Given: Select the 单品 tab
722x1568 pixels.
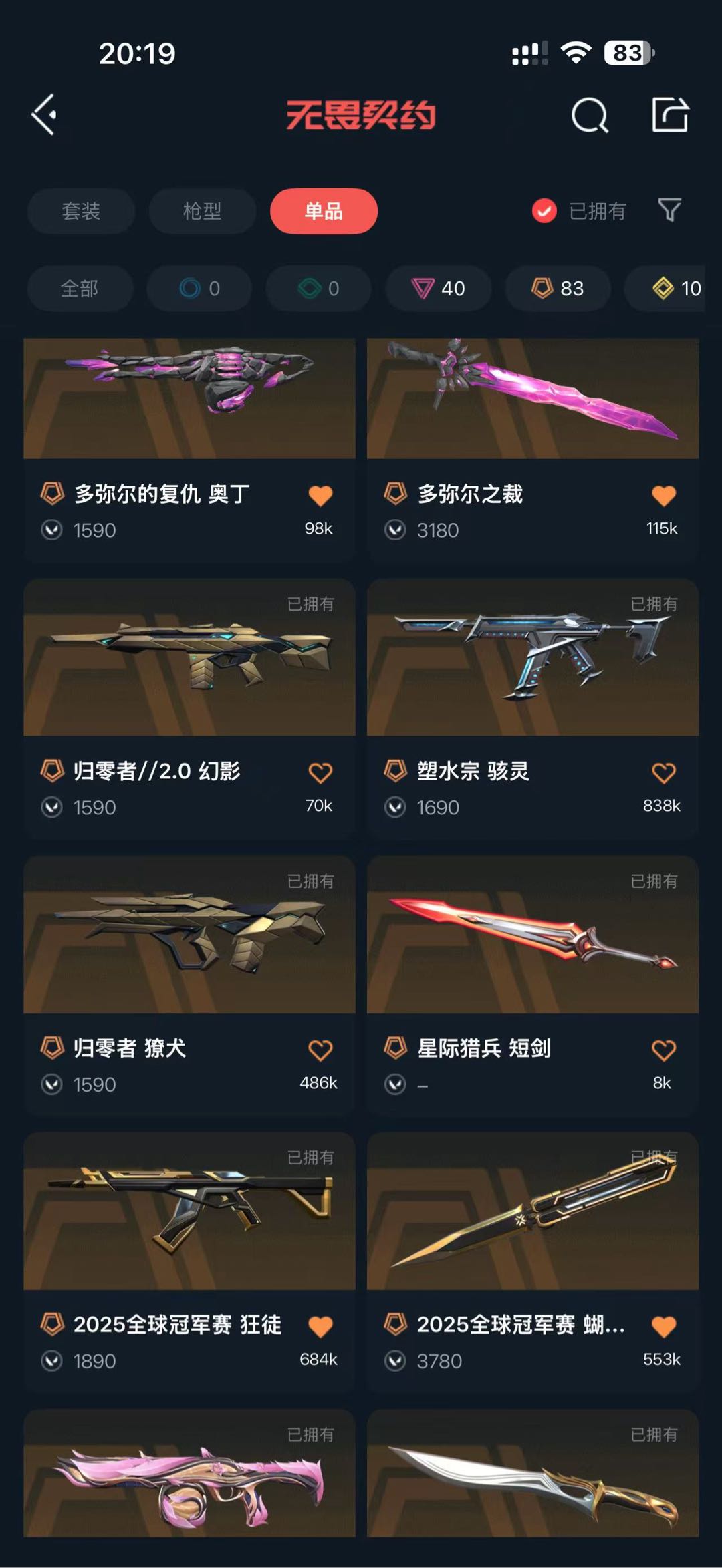Looking at the screenshot, I should (x=324, y=211).
